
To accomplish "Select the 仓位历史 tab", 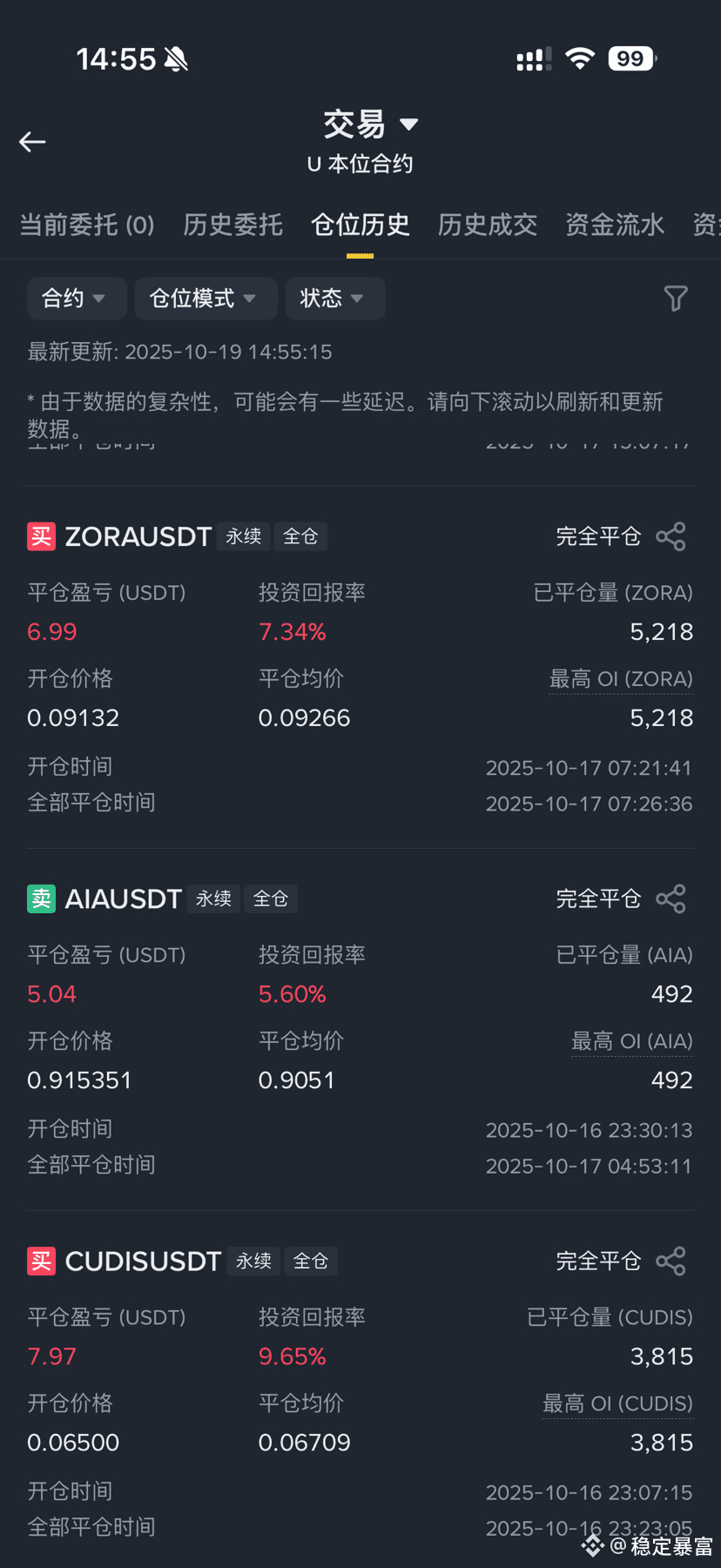I will pos(360,225).
